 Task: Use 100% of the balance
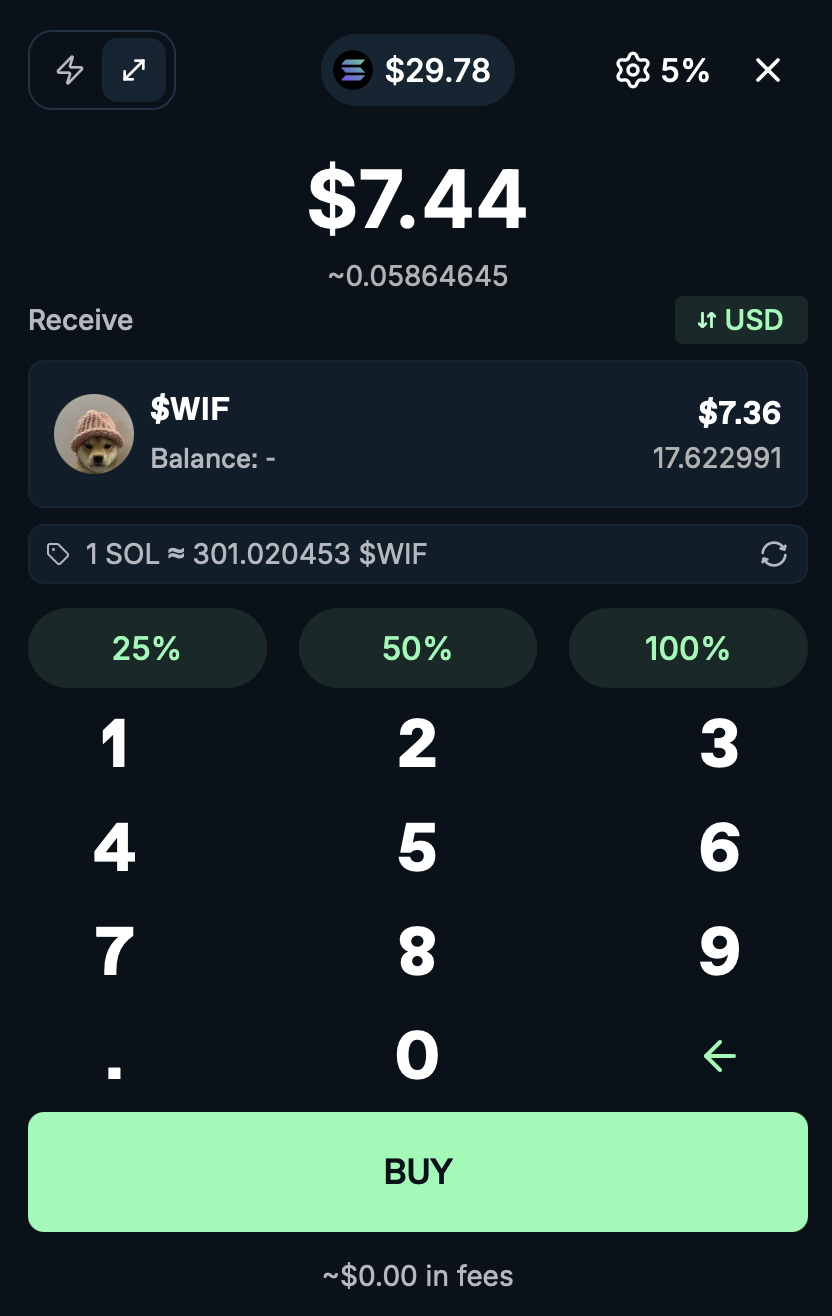point(687,648)
